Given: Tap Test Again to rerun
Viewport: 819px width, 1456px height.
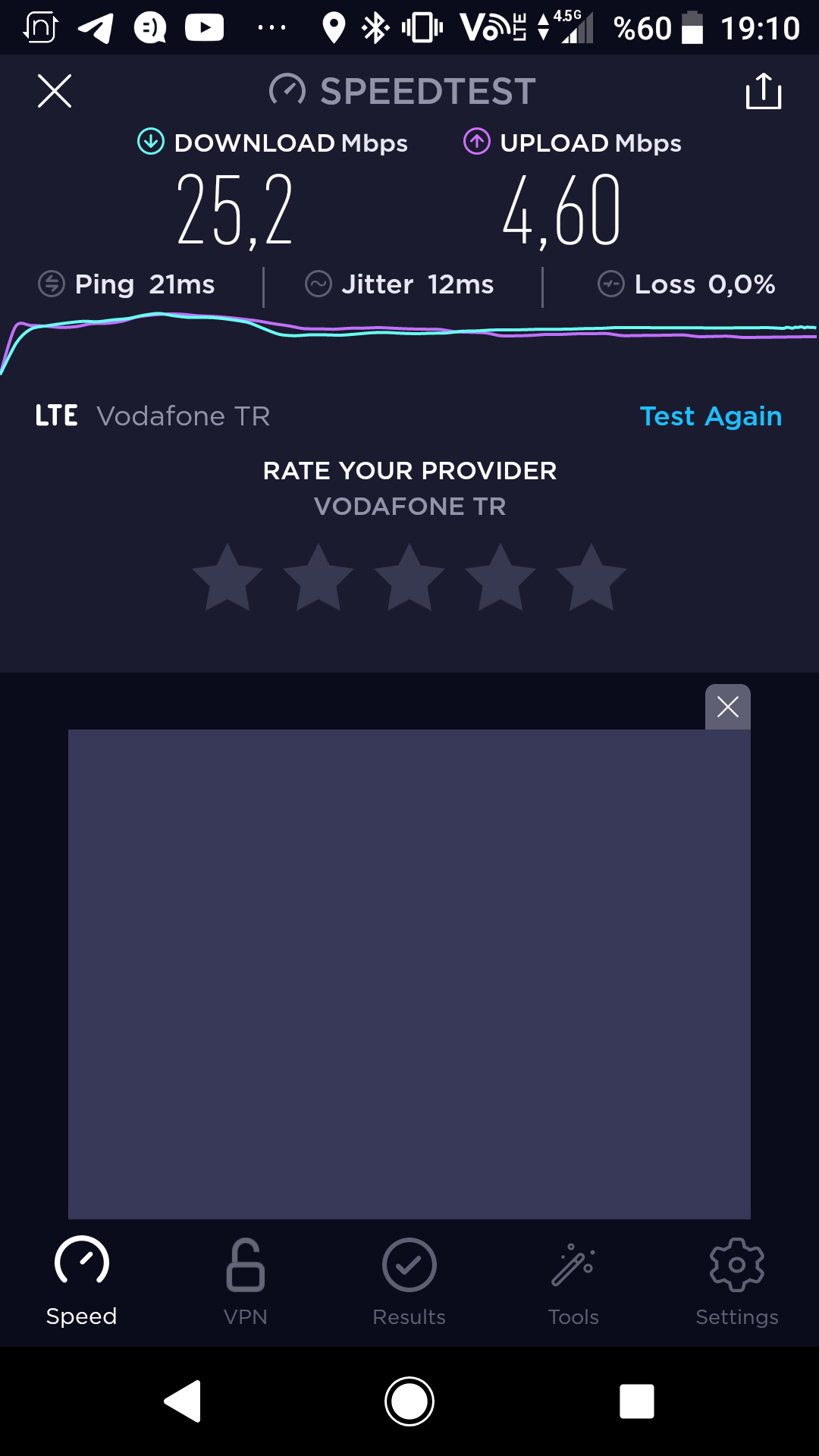Looking at the screenshot, I should click(711, 416).
